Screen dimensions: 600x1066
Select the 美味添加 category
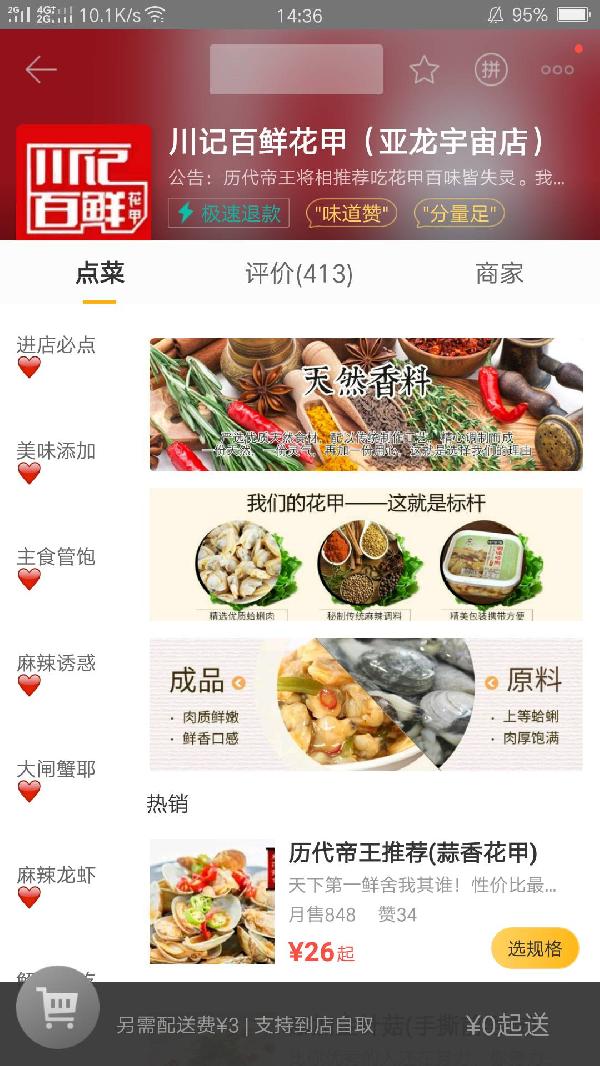pos(56,460)
